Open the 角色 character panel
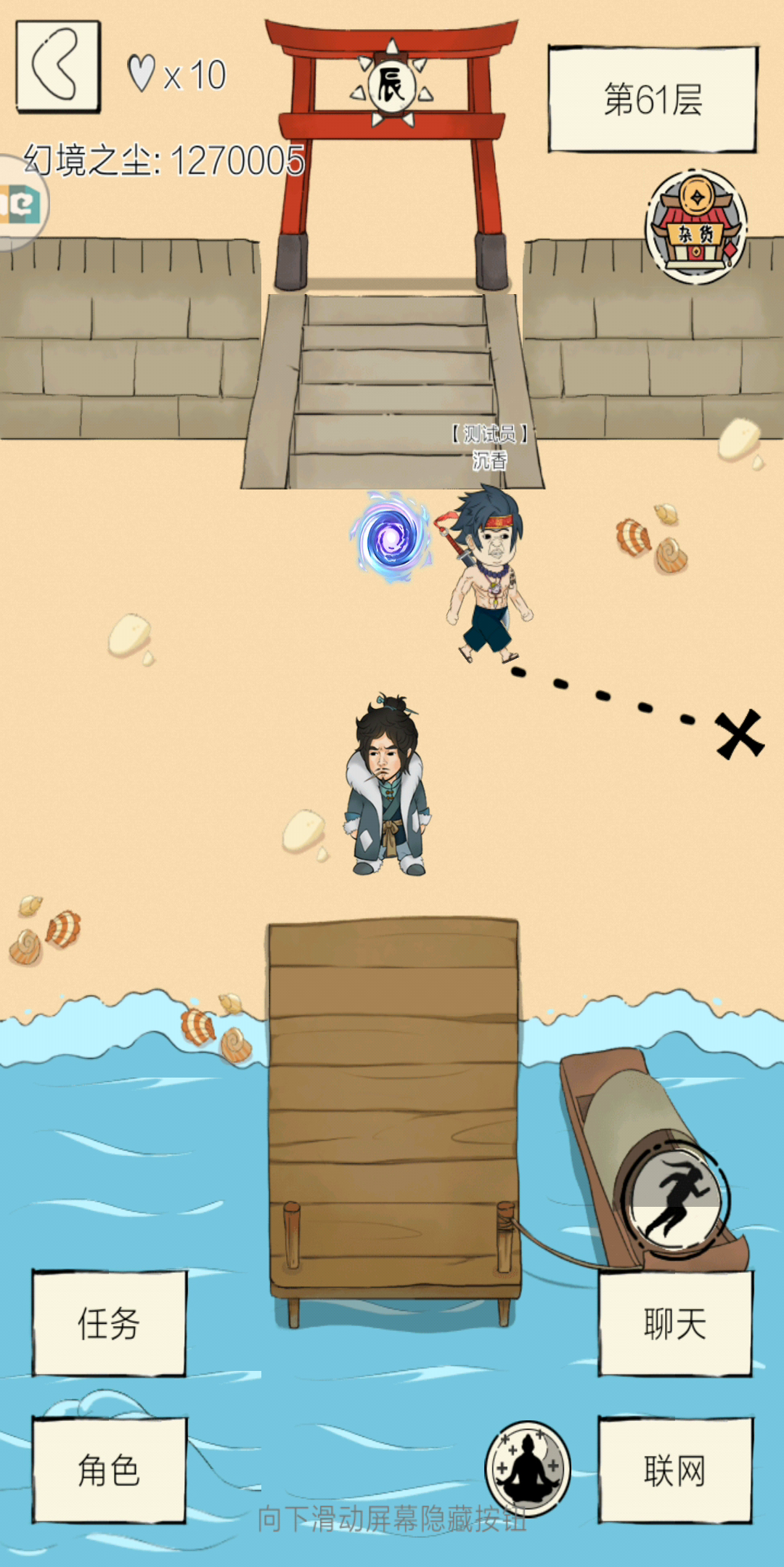 coord(109,1470)
